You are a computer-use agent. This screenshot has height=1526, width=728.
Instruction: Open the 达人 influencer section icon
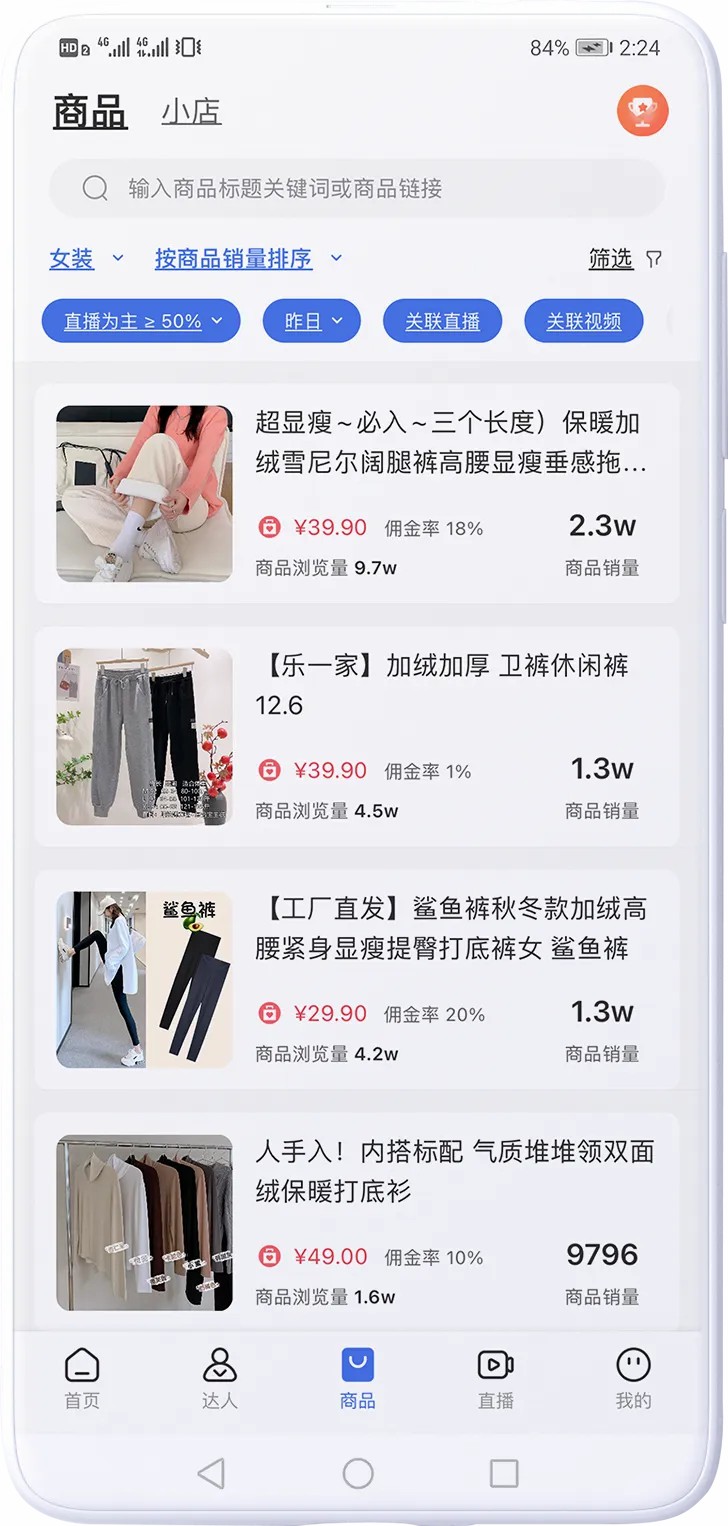pos(219,1364)
